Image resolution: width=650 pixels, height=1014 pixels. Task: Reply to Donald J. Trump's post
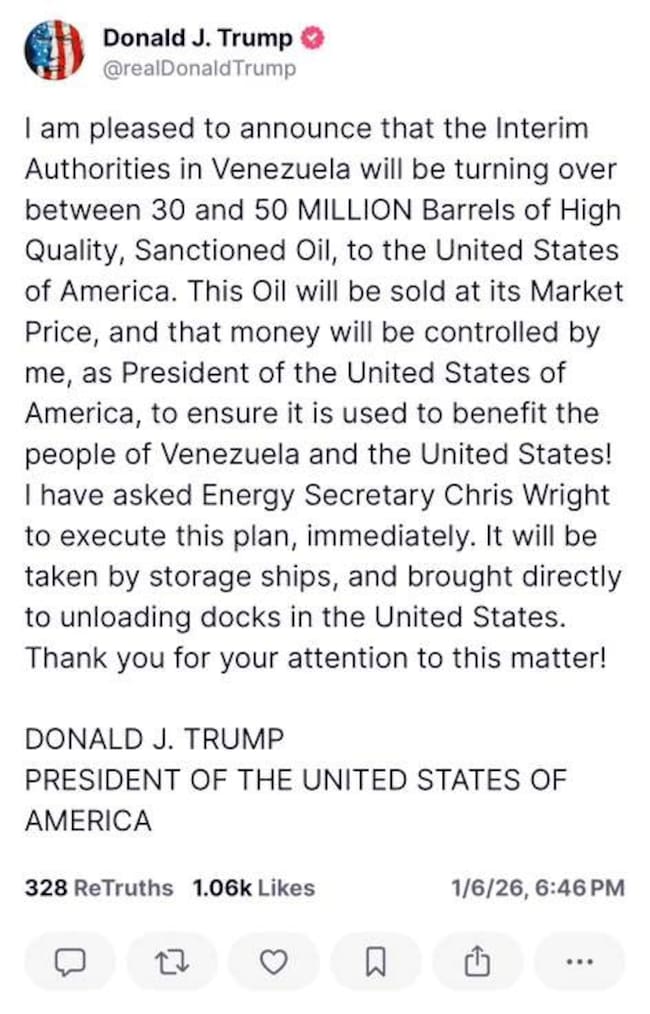click(x=69, y=961)
